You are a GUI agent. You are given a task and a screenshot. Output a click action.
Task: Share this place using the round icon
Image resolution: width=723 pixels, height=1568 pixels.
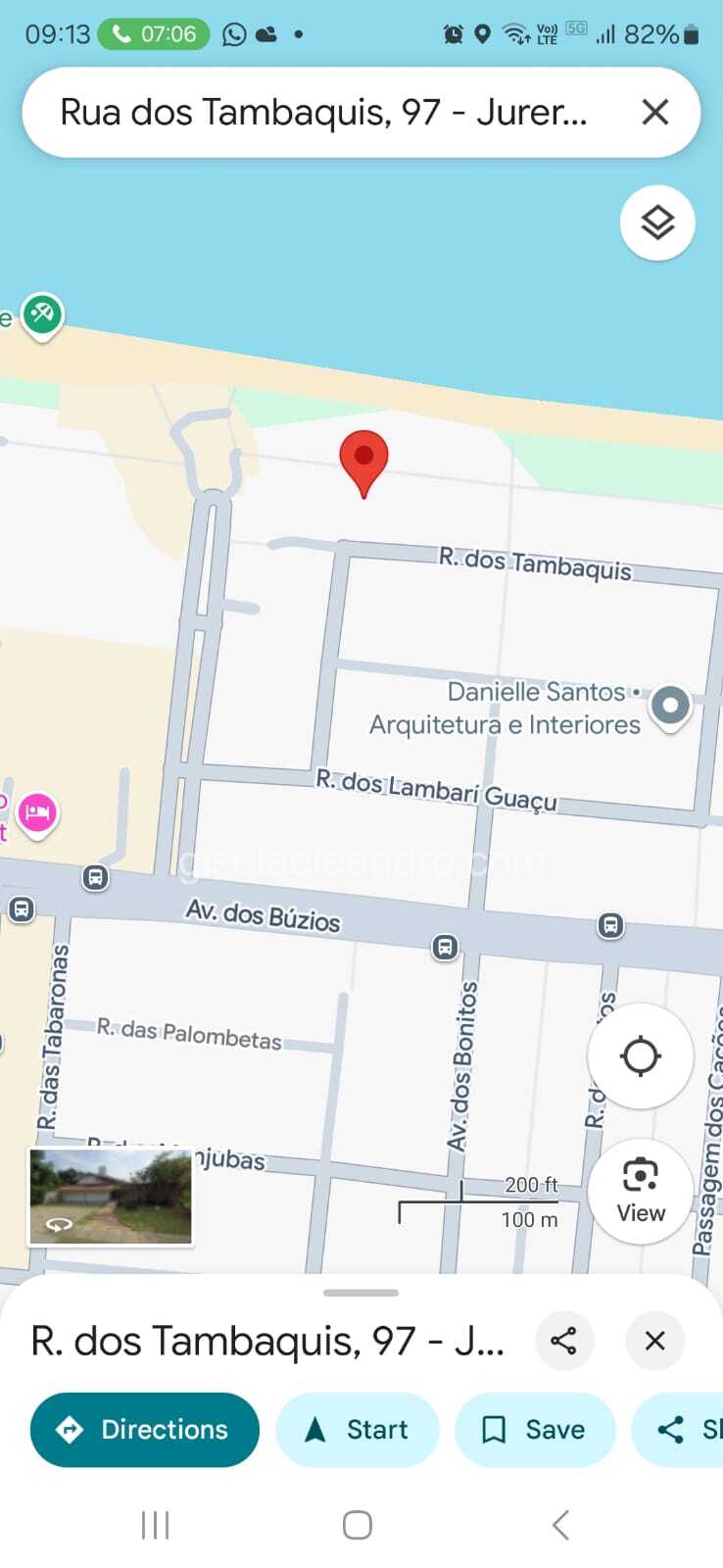pos(564,1340)
